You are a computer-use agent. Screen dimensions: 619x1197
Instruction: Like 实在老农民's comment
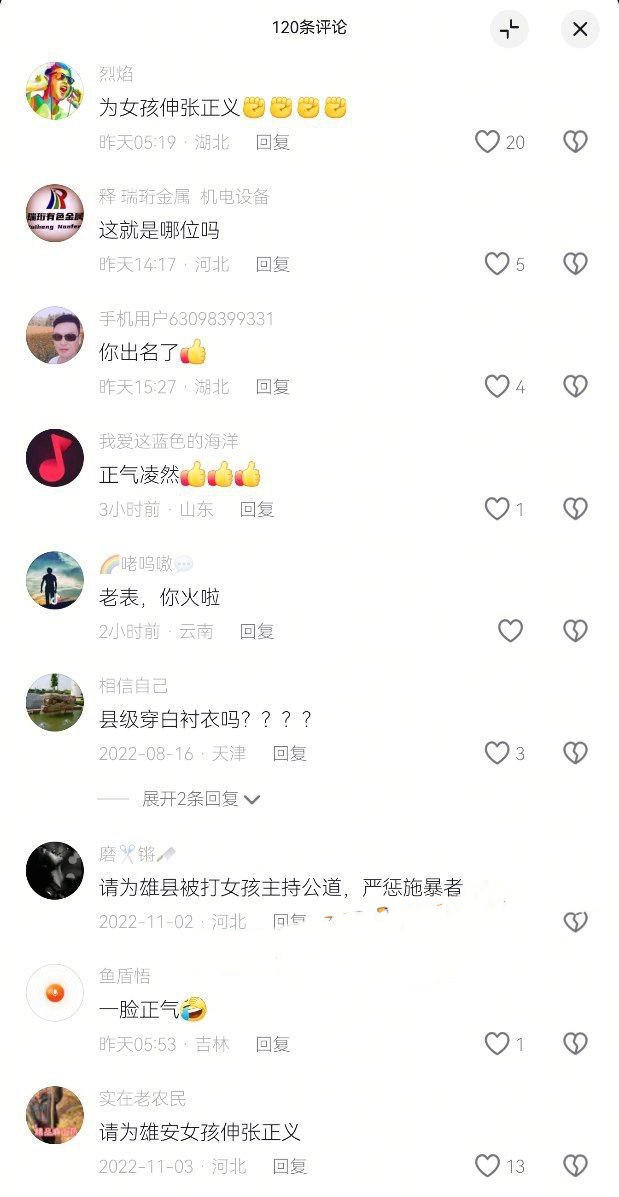click(x=488, y=1166)
